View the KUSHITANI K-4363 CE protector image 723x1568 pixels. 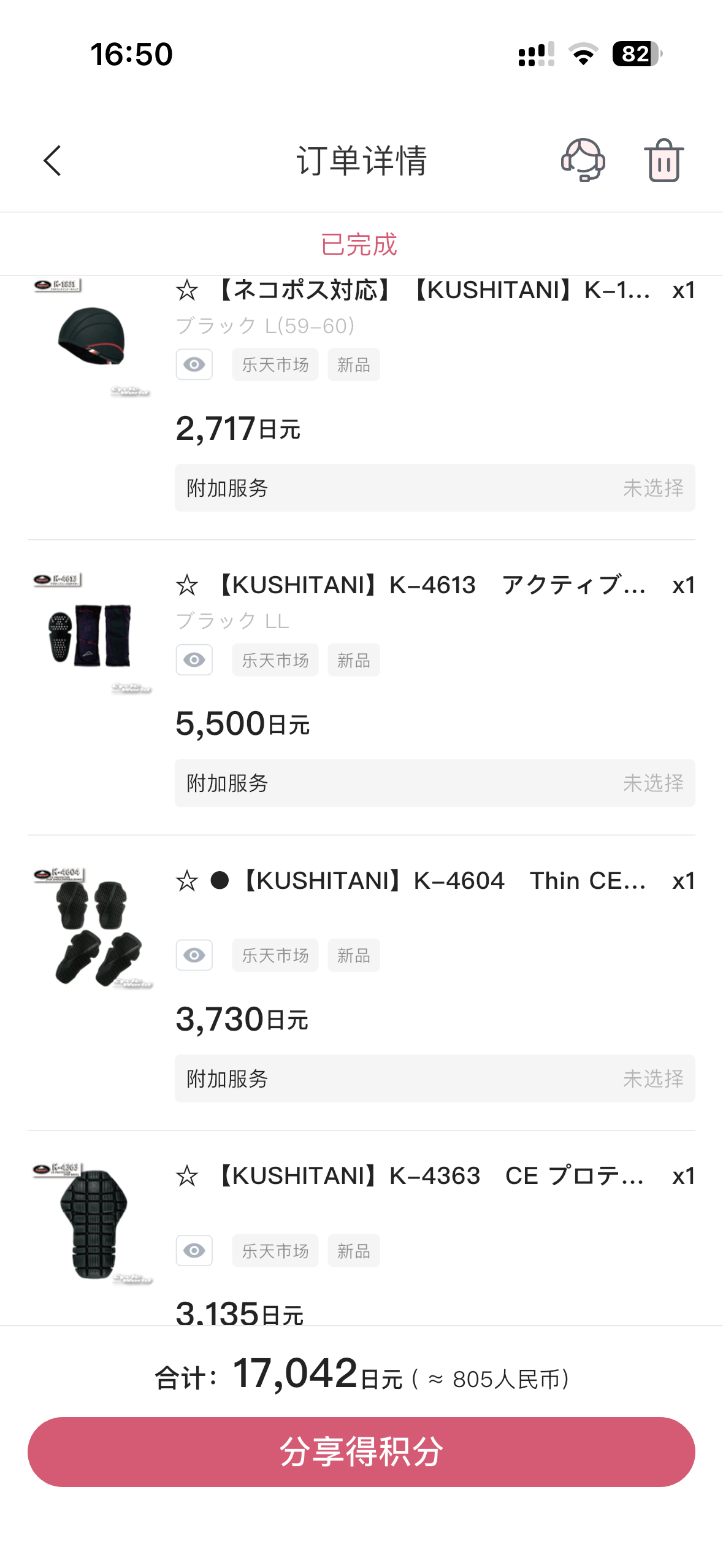[92, 1224]
